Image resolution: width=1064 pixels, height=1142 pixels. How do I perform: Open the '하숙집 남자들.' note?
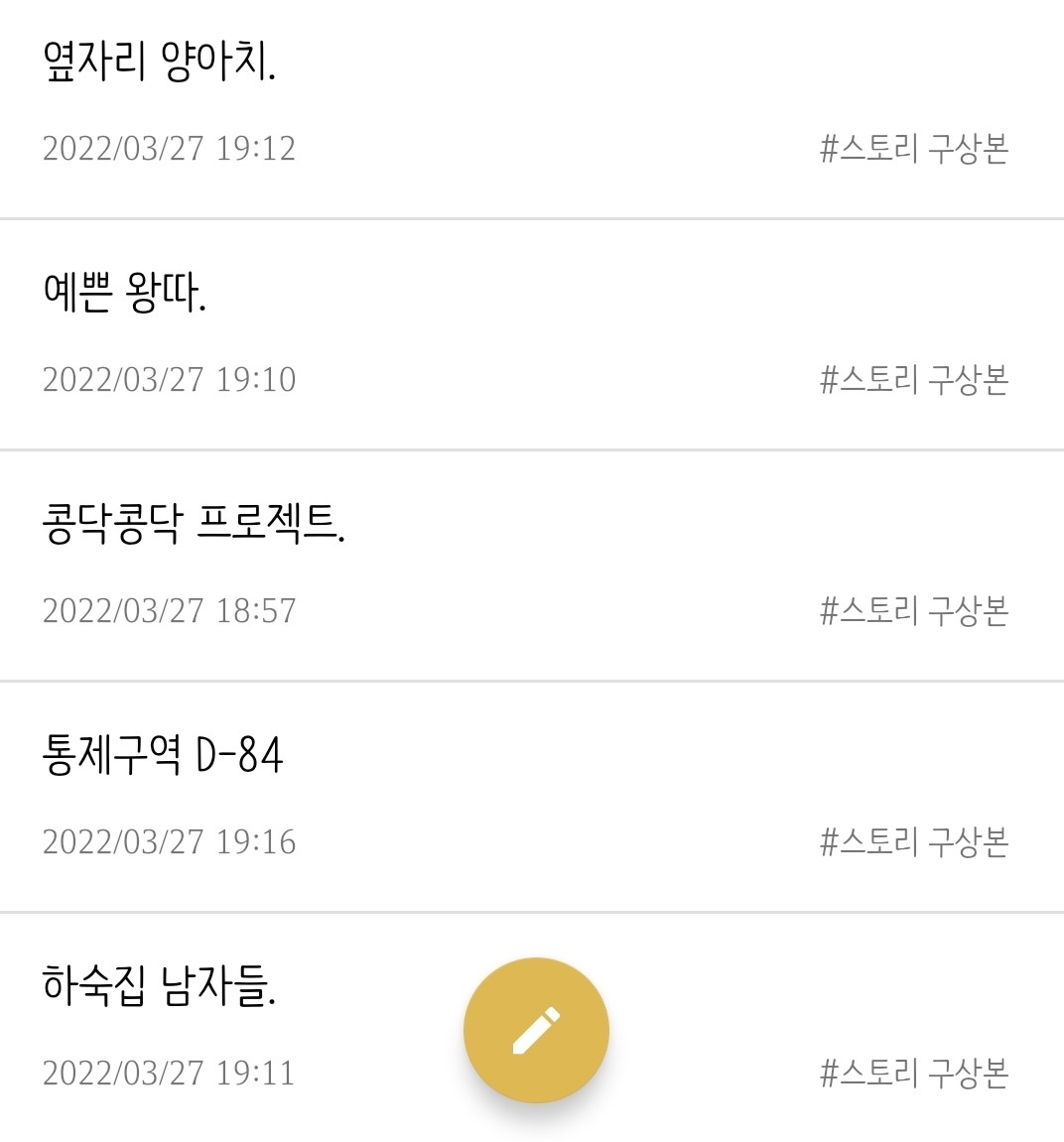point(159,986)
